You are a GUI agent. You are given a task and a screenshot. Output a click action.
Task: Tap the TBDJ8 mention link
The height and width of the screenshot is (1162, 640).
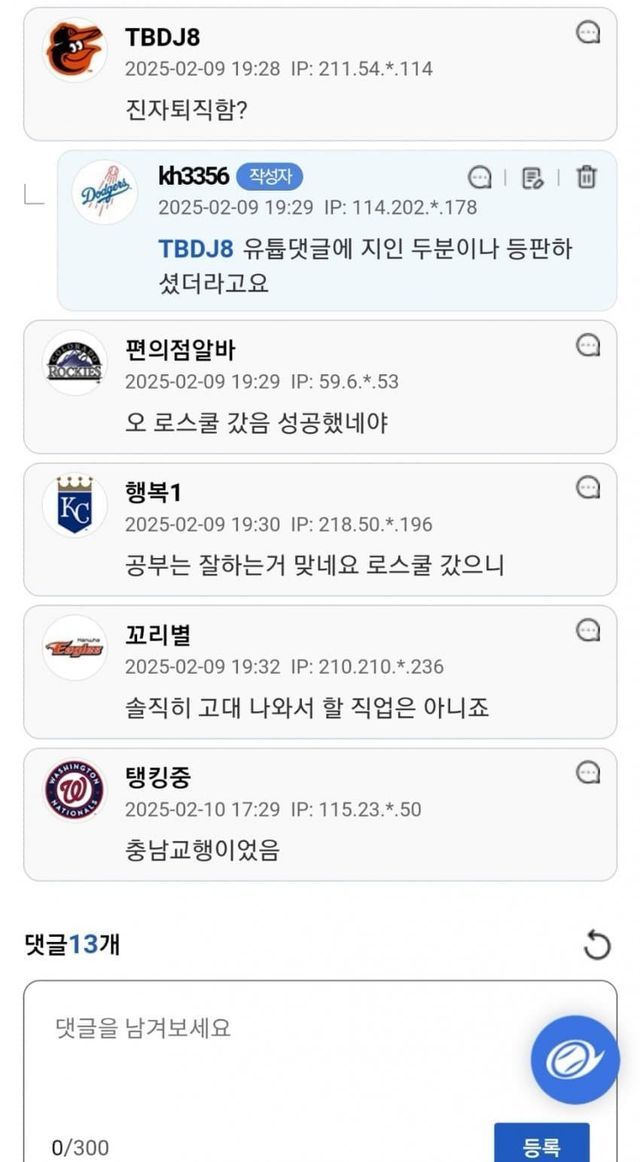click(195, 249)
